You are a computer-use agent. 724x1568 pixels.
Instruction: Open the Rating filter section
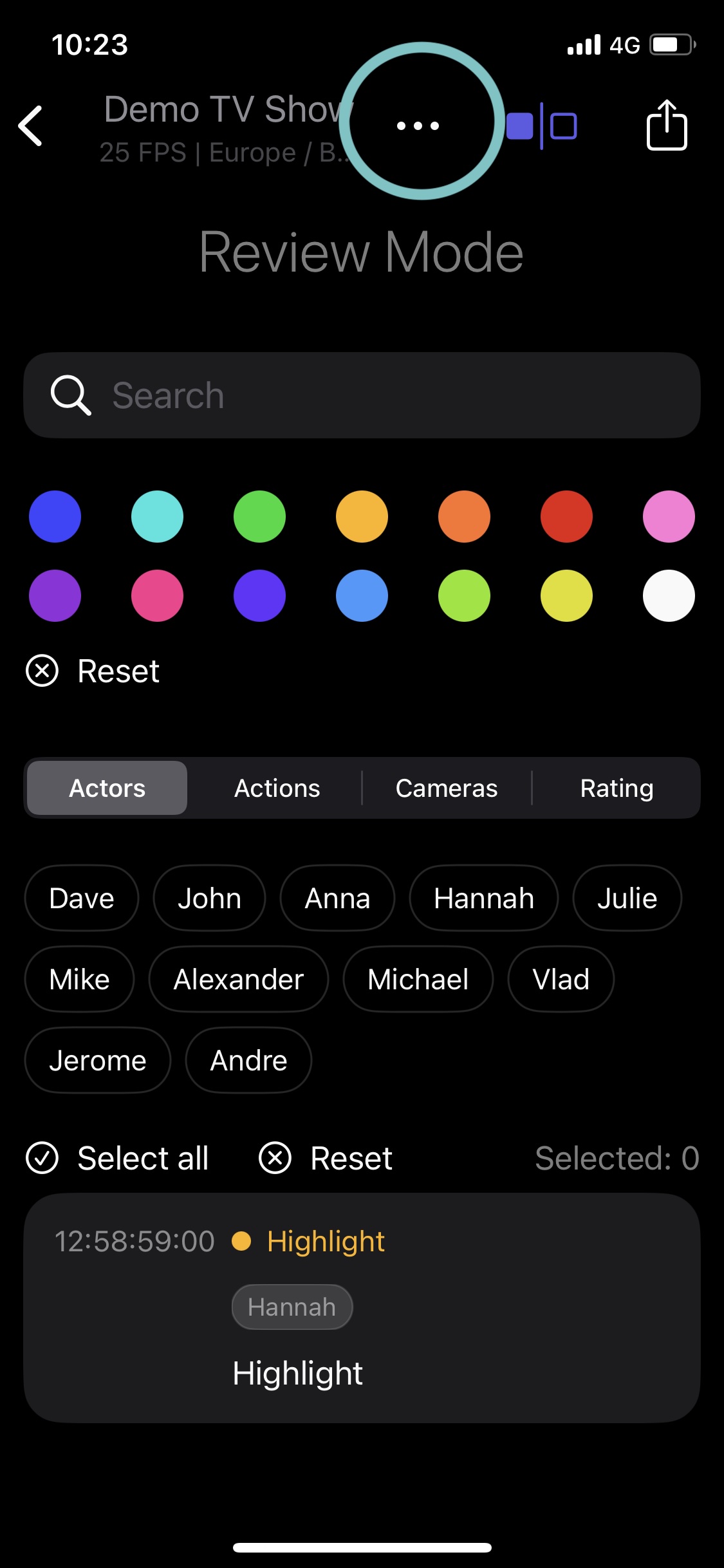616,787
